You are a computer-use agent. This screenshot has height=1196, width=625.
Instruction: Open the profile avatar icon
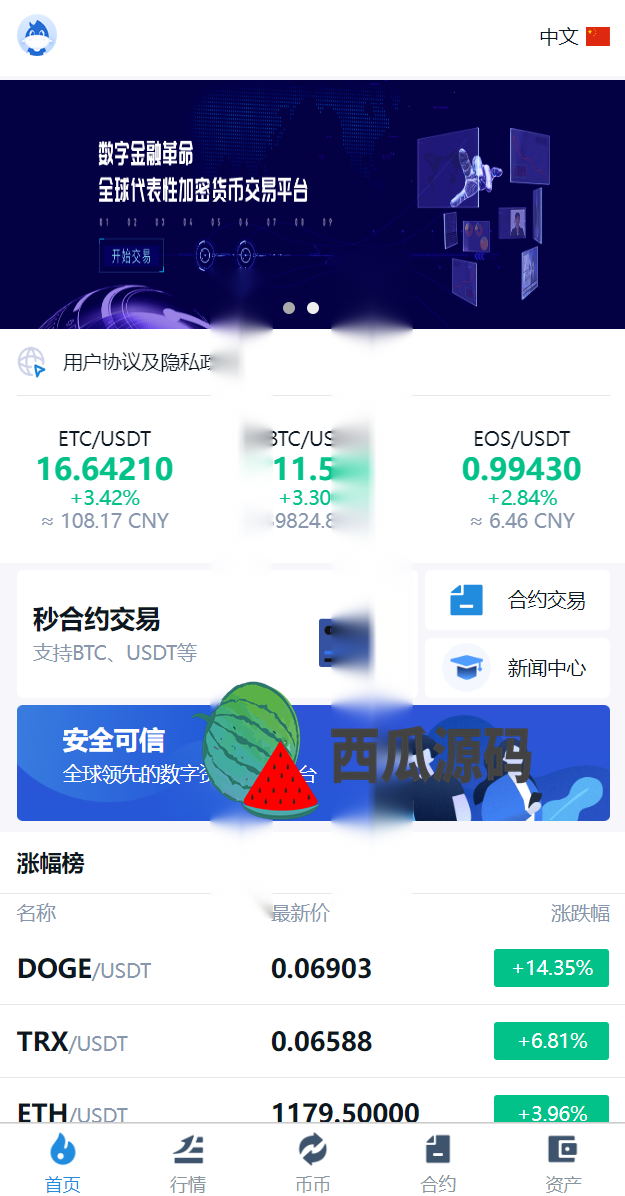(x=37, y=36)
